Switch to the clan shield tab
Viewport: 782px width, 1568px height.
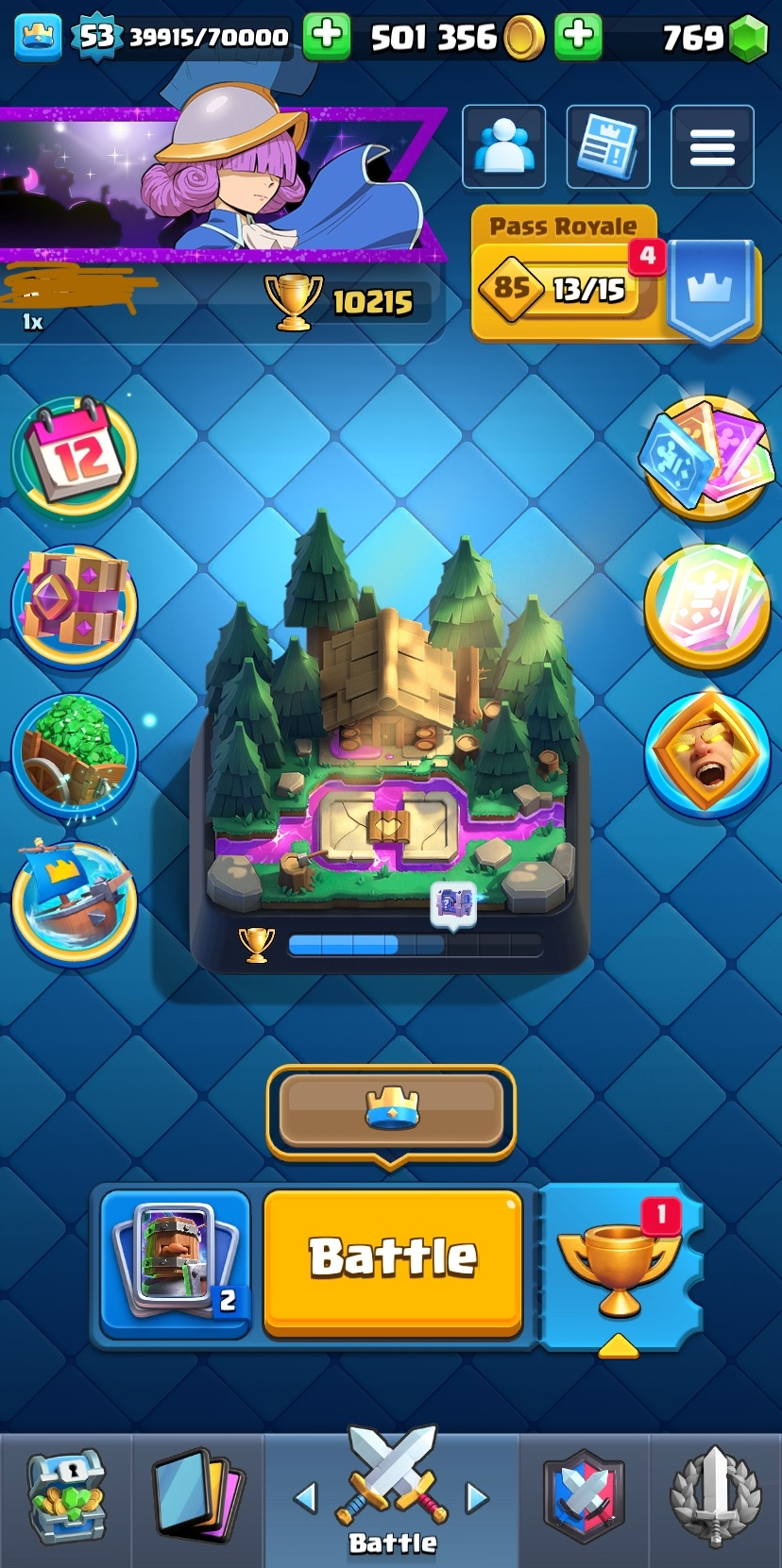(584, 1497)
